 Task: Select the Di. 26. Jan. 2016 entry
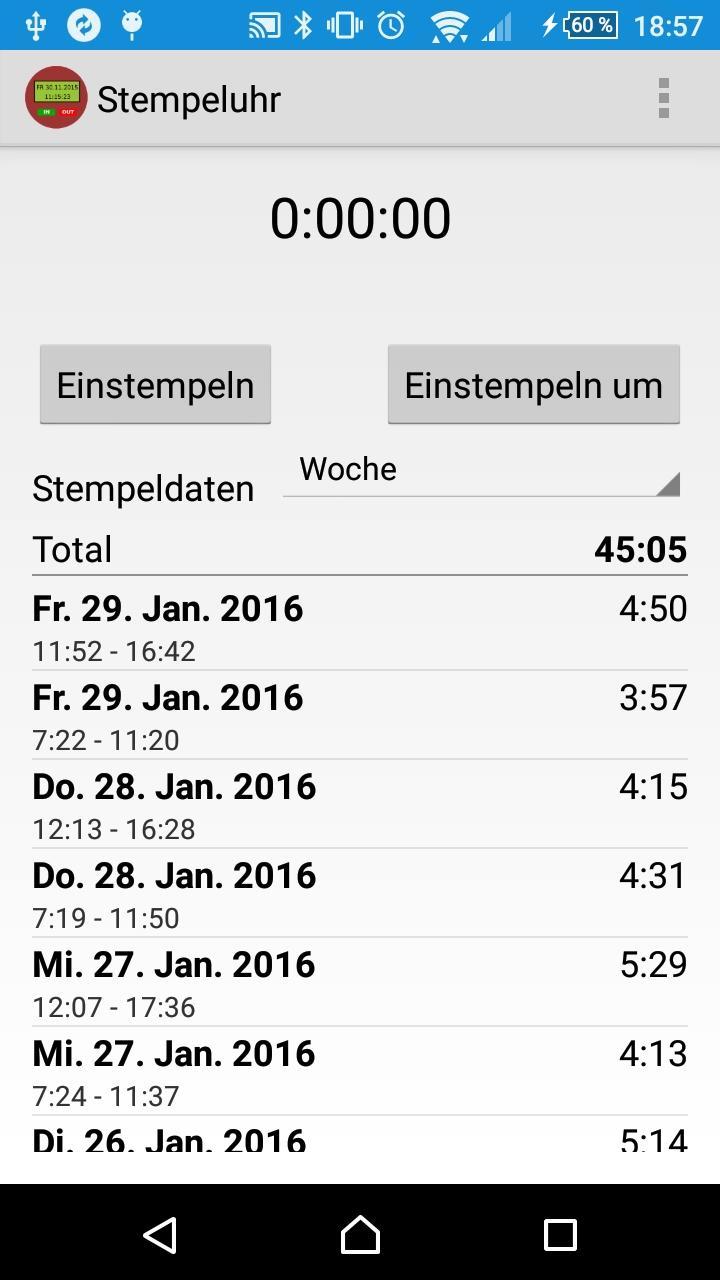360,1134
